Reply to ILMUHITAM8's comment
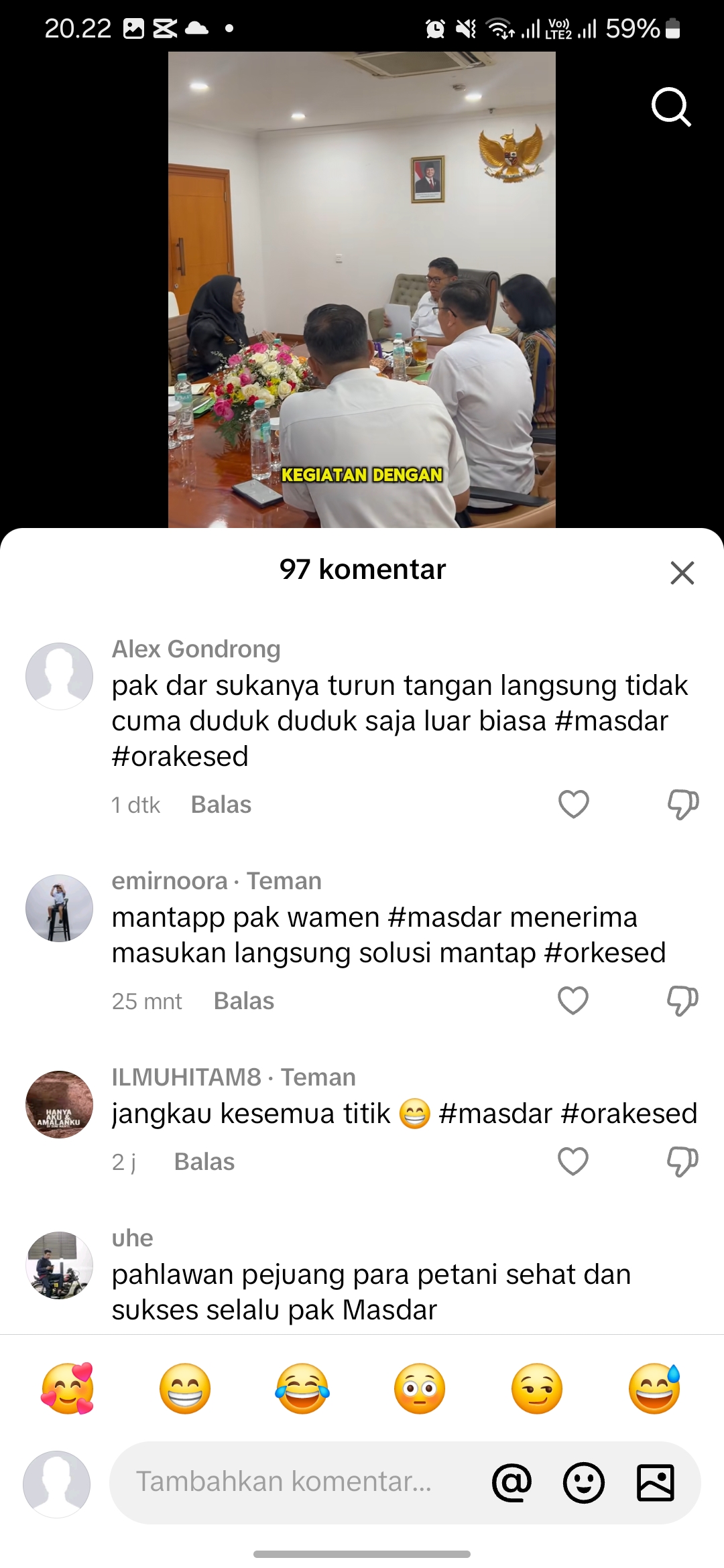 coord(204,1162)
